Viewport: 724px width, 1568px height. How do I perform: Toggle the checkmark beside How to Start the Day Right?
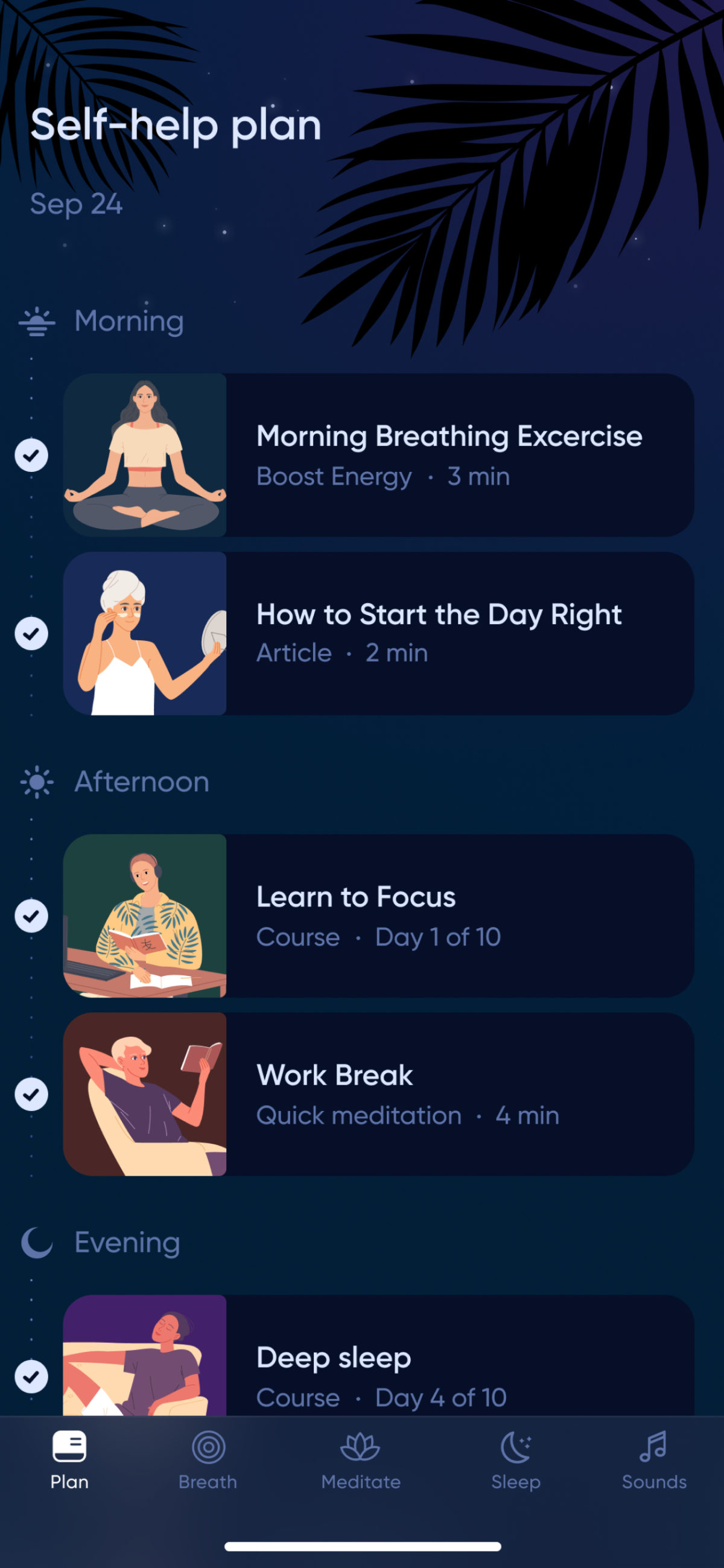(x=31, y=634)
